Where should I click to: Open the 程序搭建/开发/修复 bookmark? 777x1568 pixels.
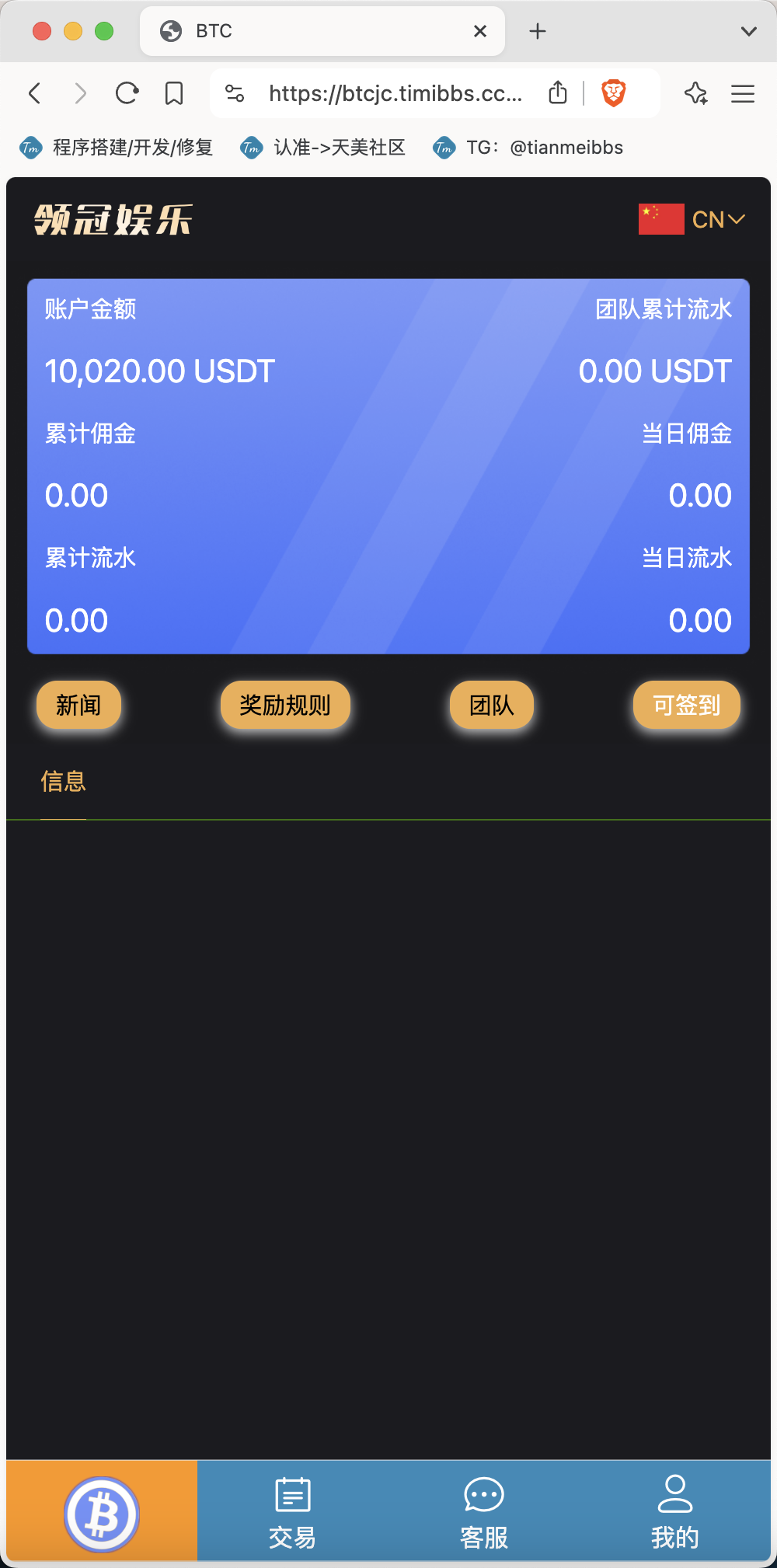(117, 148)
